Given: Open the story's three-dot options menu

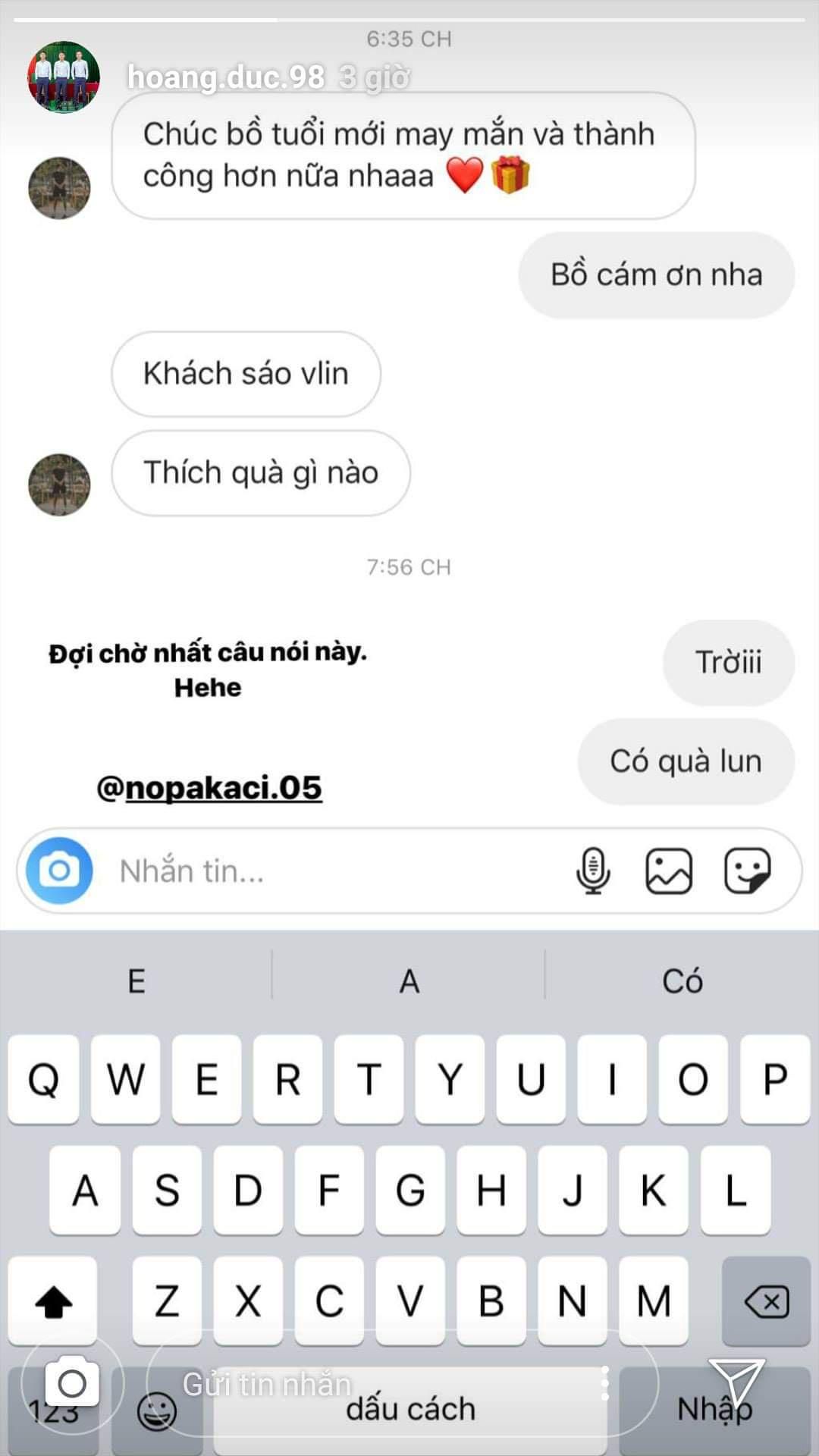Looking at the screenshot, I should (604, 1383).
